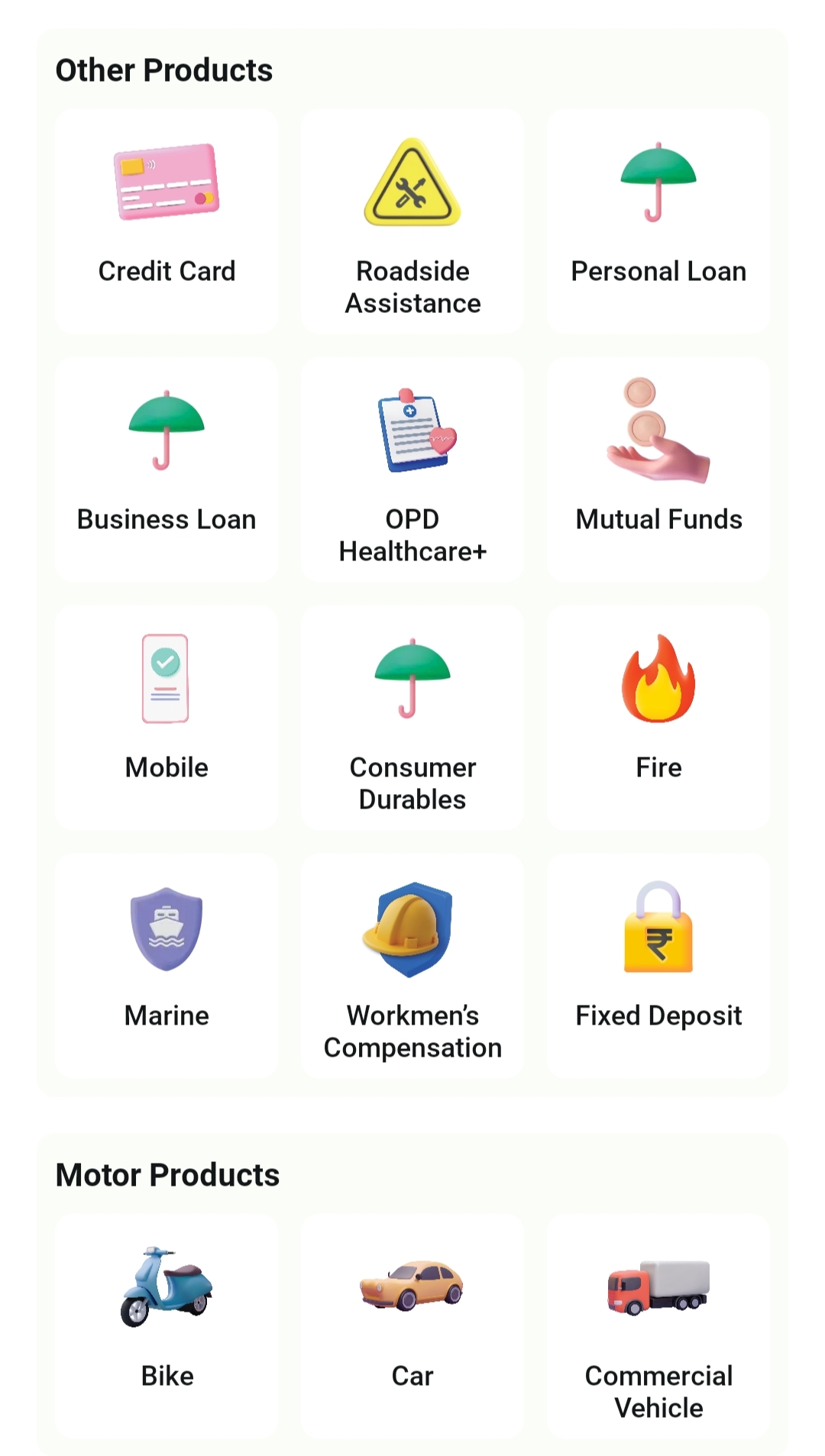The width and height of the screenshot is (825, 1456).
Task: Select Bike under Motor Products
Action: tap(167, 1325)
